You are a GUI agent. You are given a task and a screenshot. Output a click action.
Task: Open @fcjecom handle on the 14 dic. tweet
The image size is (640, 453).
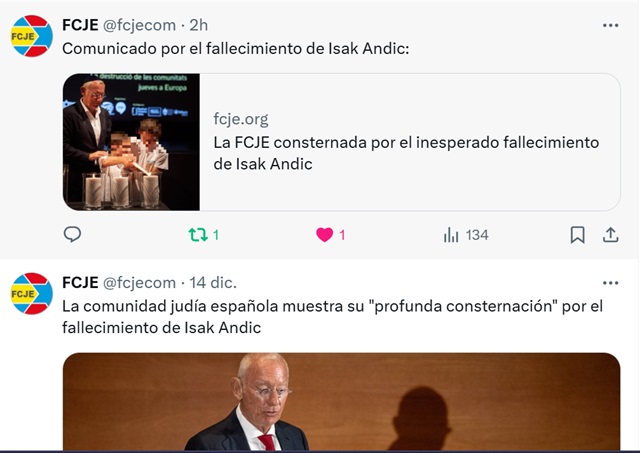[x=139, y=283]
